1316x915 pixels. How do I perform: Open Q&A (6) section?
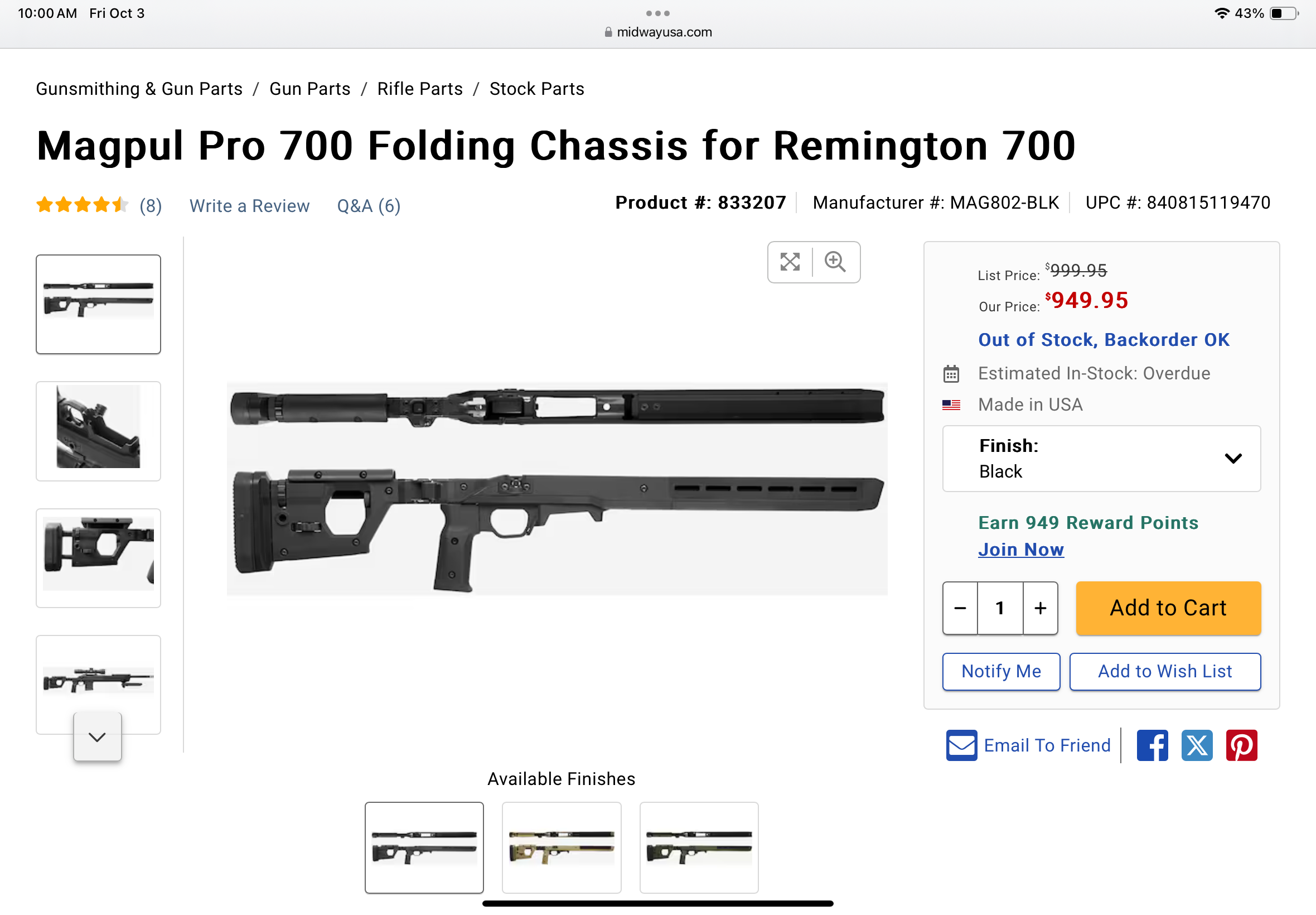click(x=369, y=206)
